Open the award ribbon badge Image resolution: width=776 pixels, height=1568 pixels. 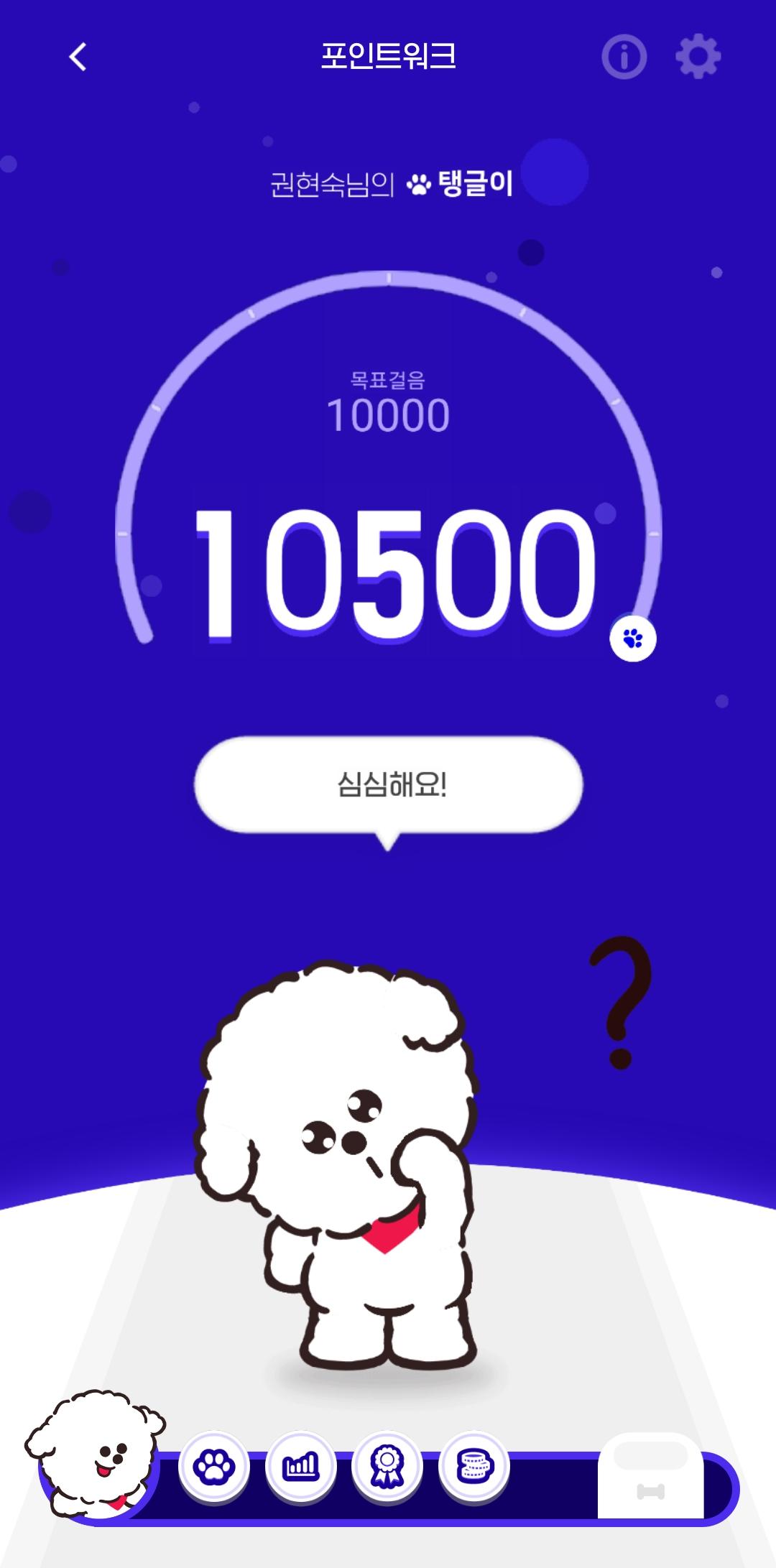(387, 1467)
